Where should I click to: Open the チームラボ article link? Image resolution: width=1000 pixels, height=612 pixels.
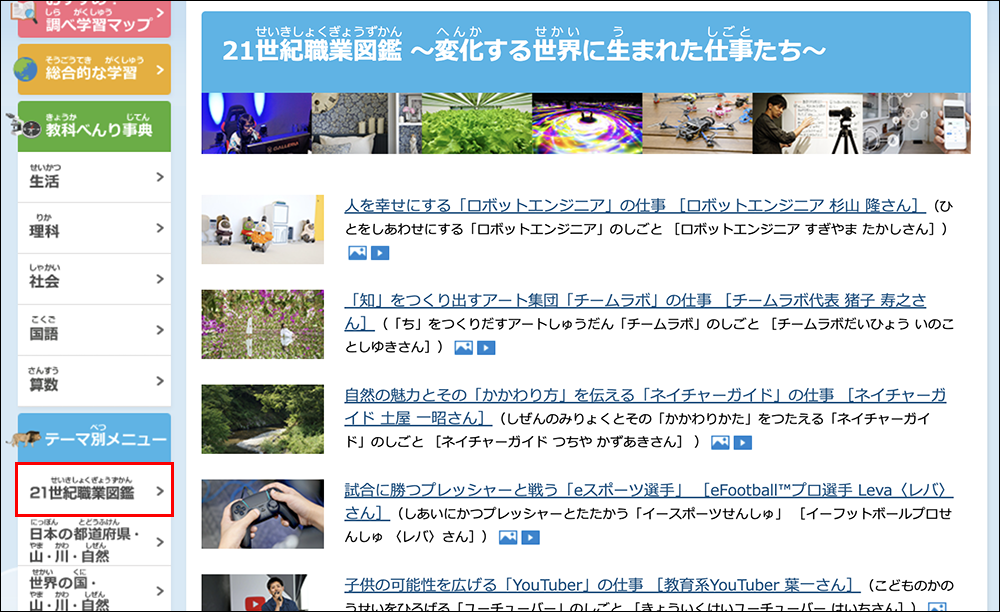coord(634,300)
